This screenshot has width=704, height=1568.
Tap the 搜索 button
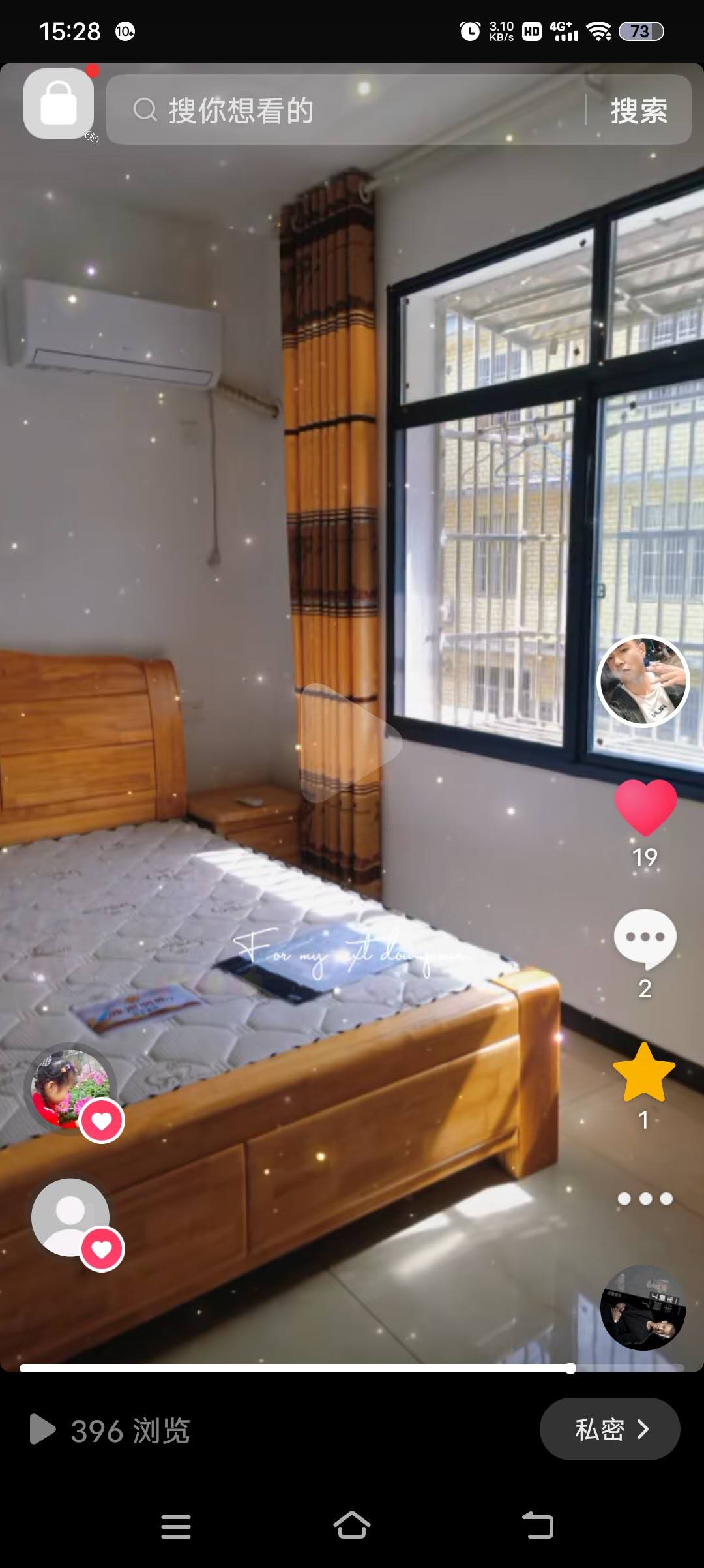(638, 110)
